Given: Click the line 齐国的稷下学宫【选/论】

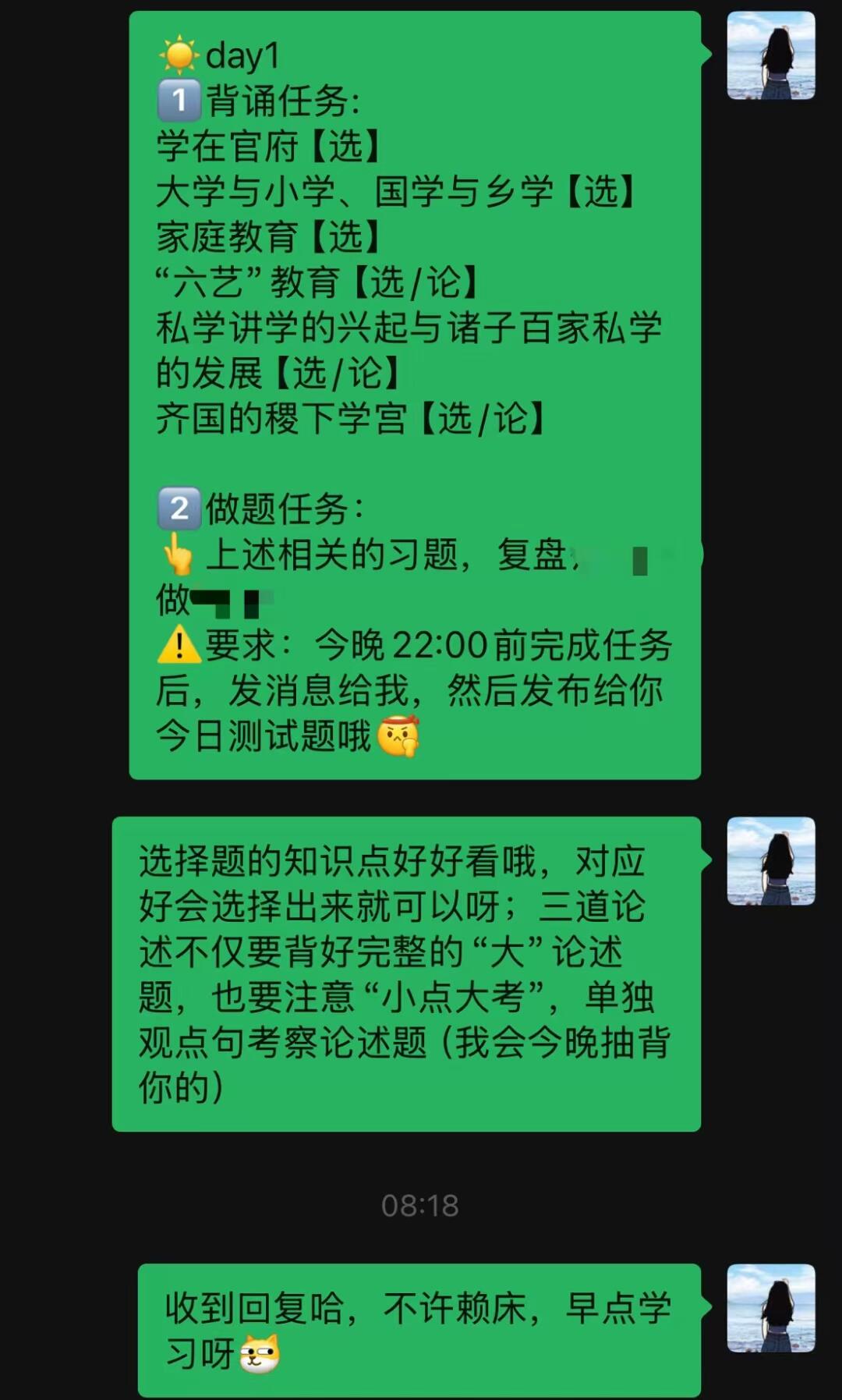Looking at the screenshot, I should point(351,419).
